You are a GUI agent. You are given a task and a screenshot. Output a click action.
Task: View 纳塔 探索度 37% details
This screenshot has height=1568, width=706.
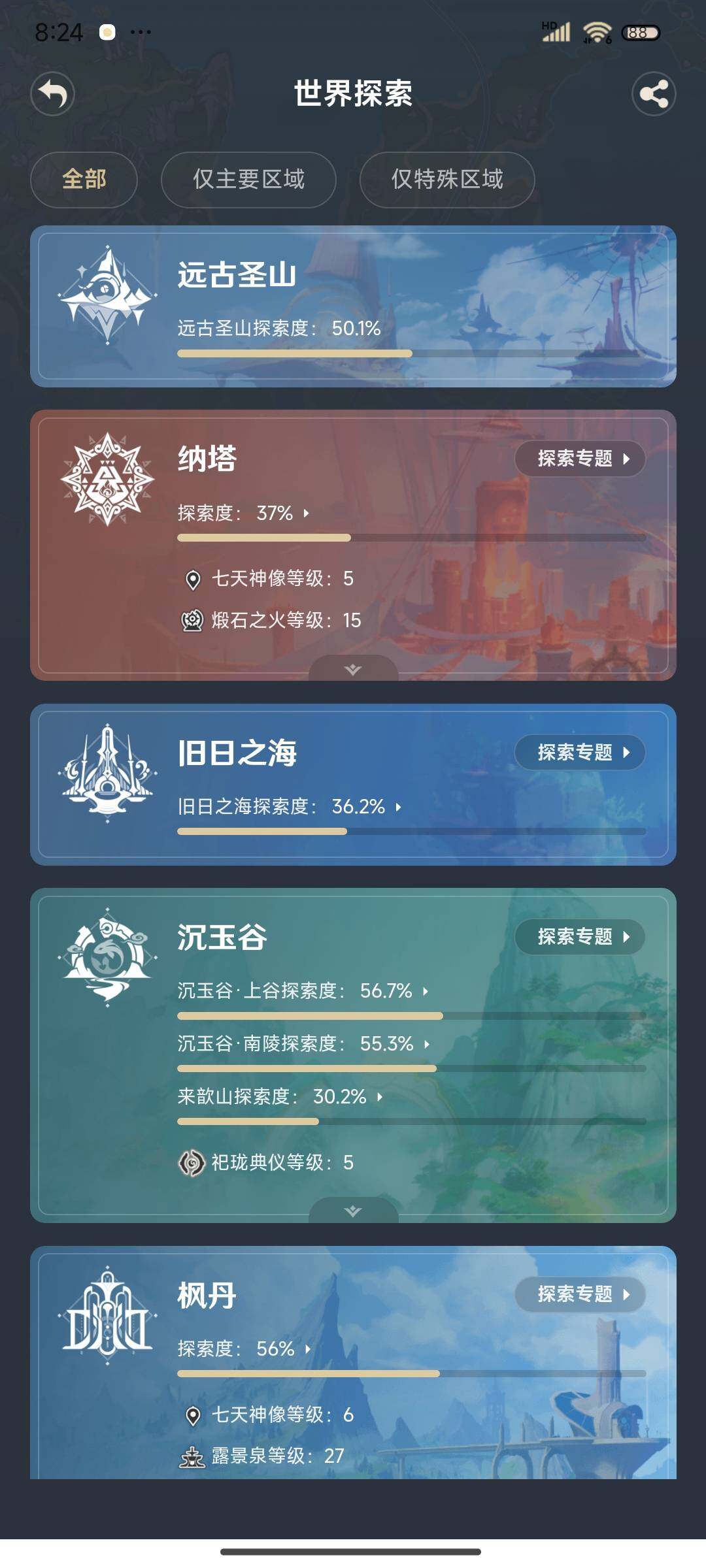tap(244, 514)
